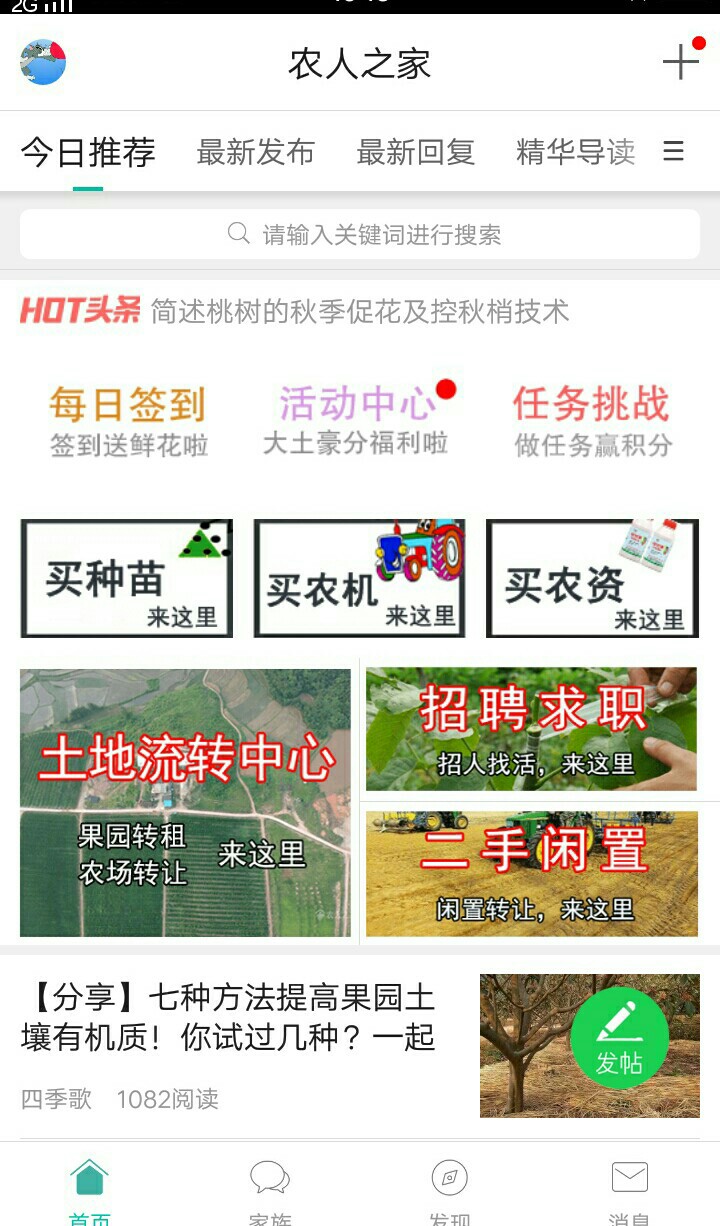Expand the tab list menu icon
Viewport: 720px width, 1226px height.
coord(674,151)
